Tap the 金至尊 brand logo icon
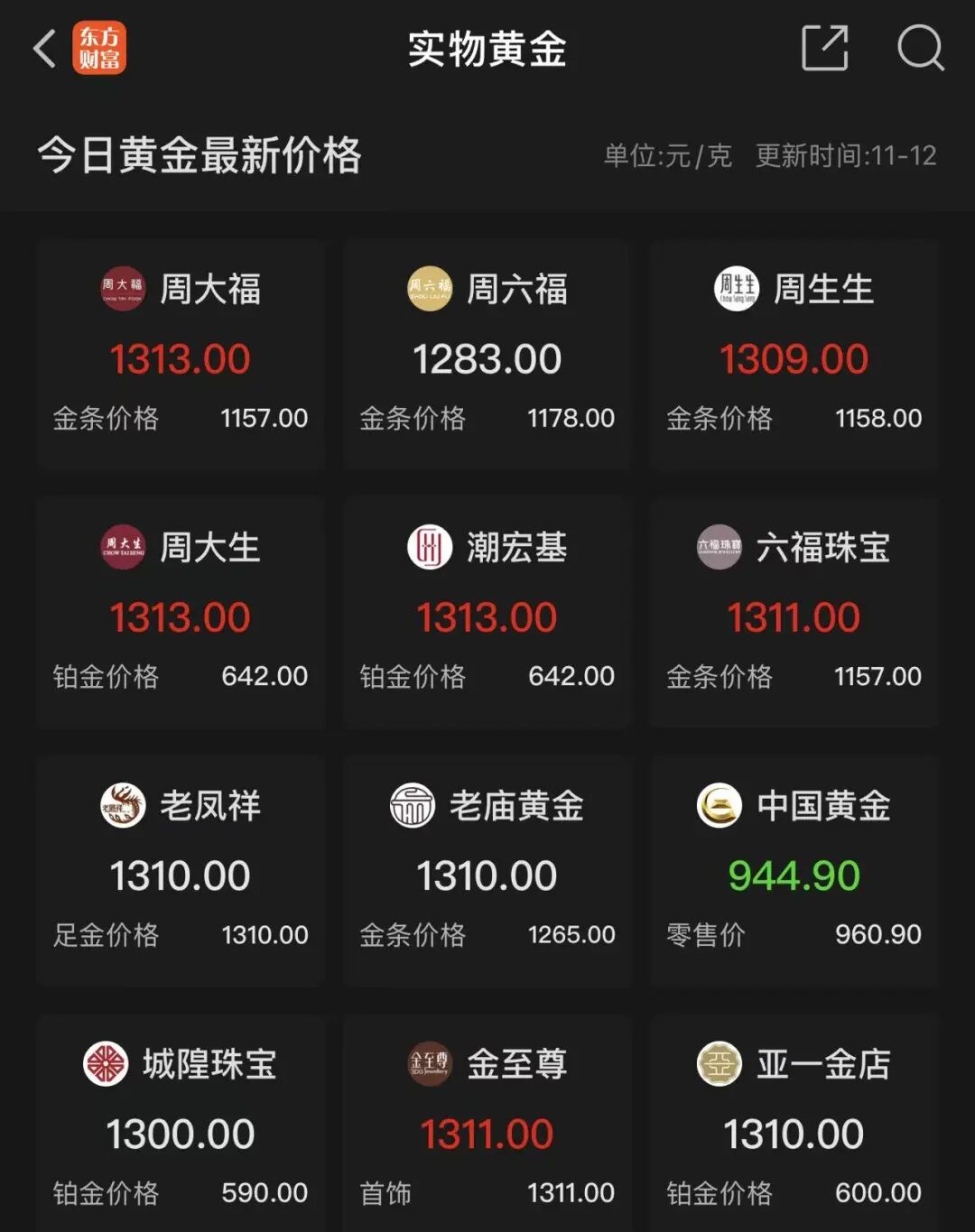Image resolution: width=975 pixels, height=1232 pixels. [428, 1064]
